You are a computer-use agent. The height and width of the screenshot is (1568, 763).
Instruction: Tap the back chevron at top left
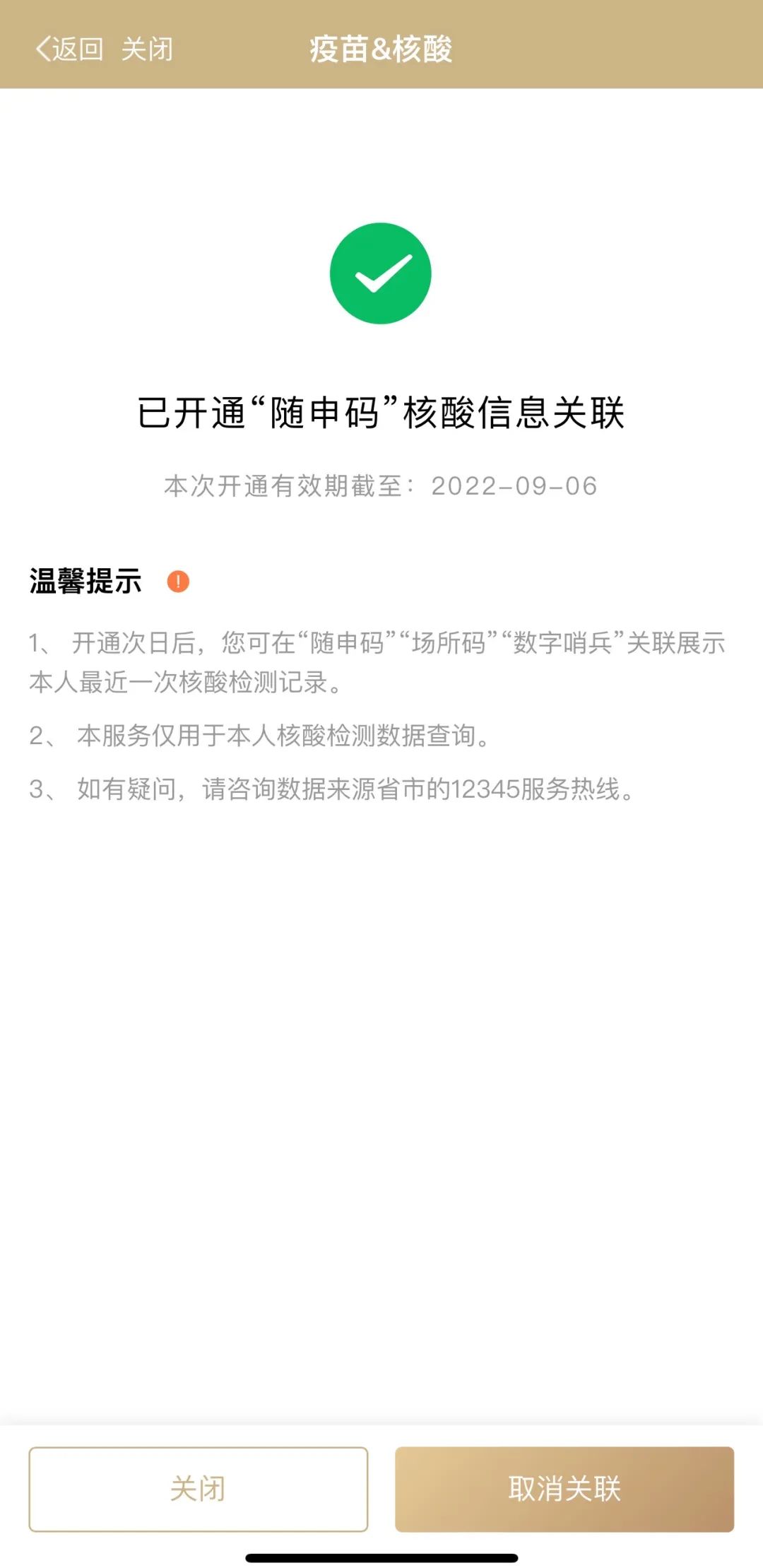[x=42, y=49]
